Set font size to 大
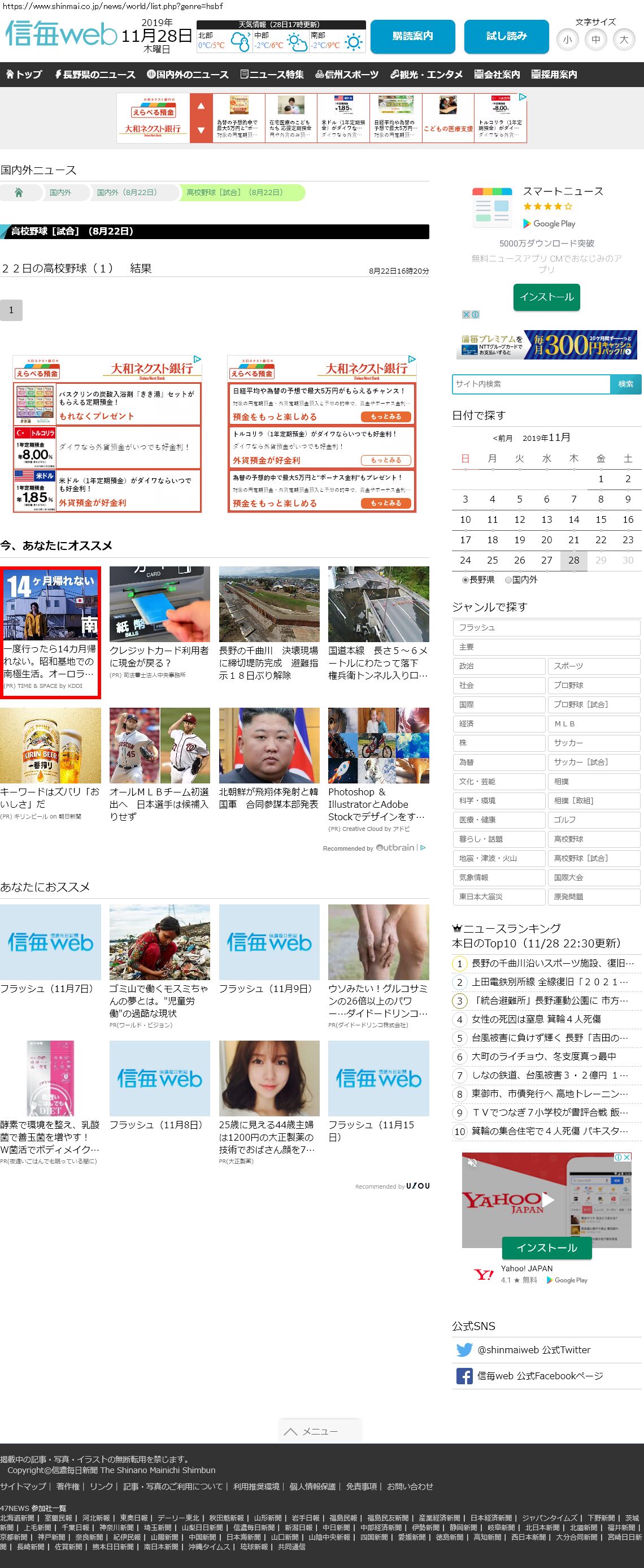The width and height of the screenshot is (644, 1568). pos(623,40)
